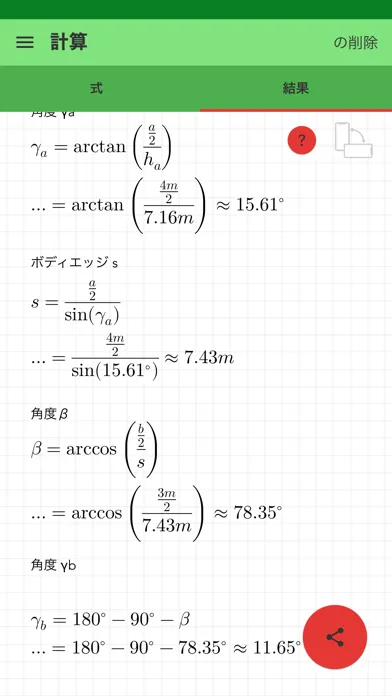Switch to the 式 tab
The width and height of the screenshot is (392, 696).
[x=96, y=88]
